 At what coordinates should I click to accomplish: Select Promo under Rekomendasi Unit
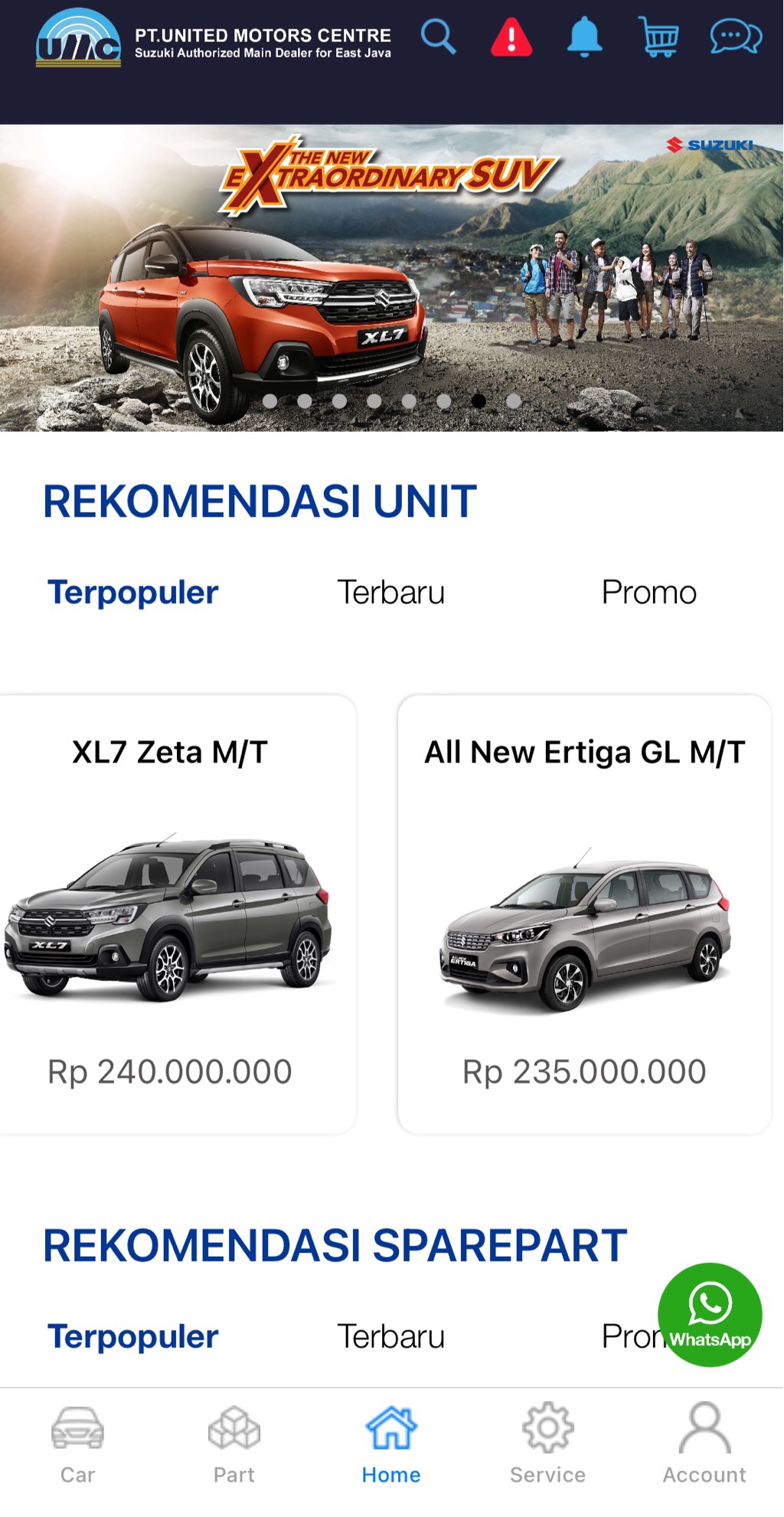click(648, 592)
